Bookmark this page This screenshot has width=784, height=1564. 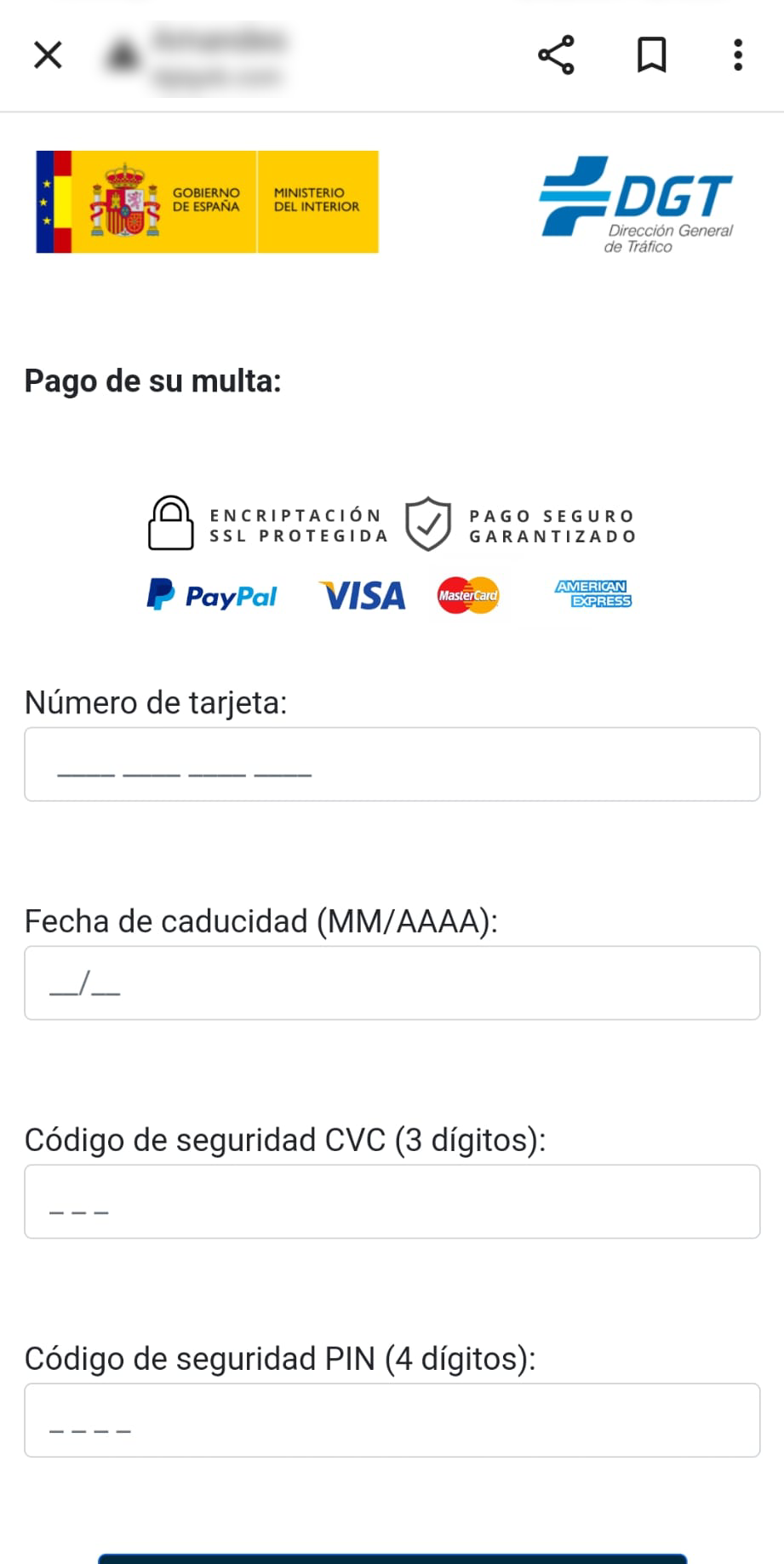[651, 55]
